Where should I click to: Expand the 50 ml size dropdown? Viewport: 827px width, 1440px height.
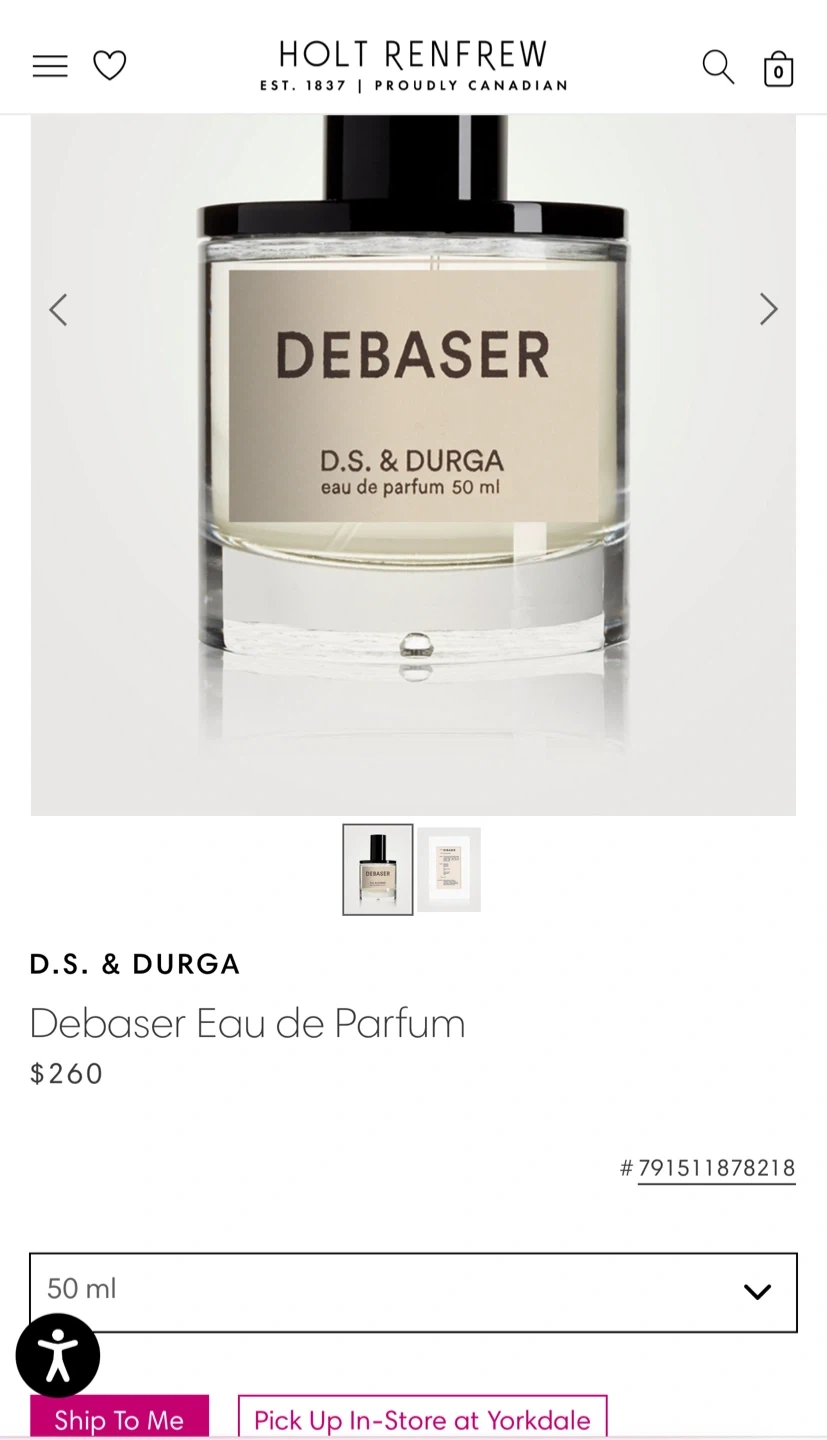(413, 1291)
